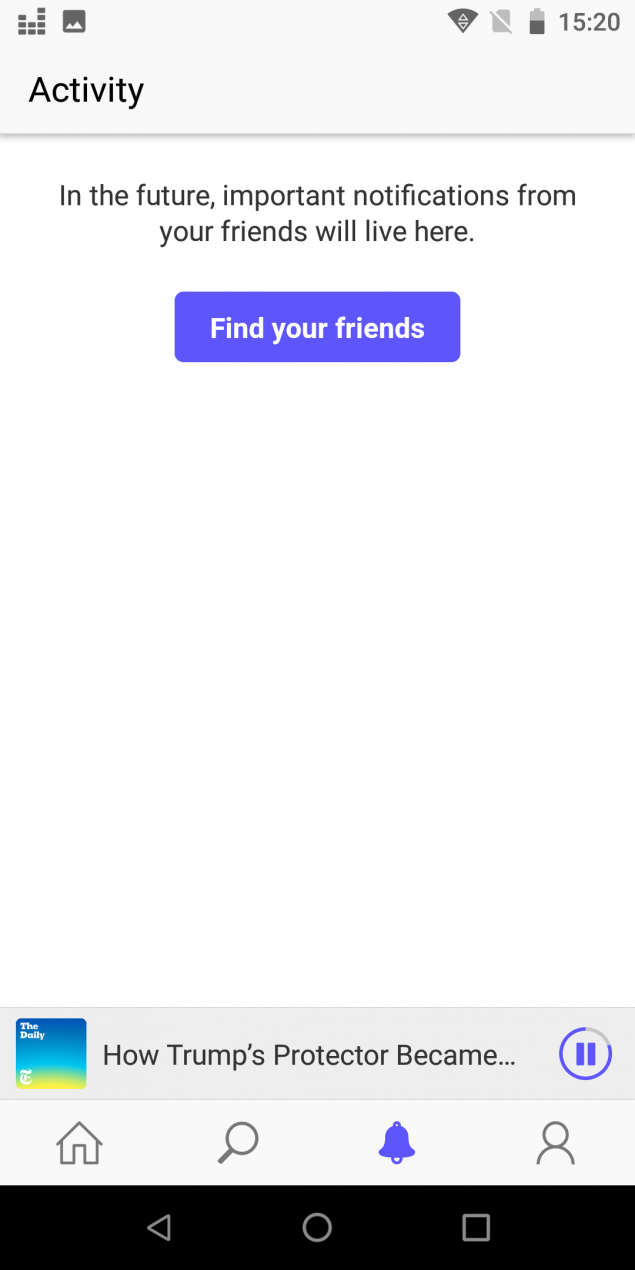Switch to the Home tab
This screenshot has height=1270, width=635.
pos(79,1142)
